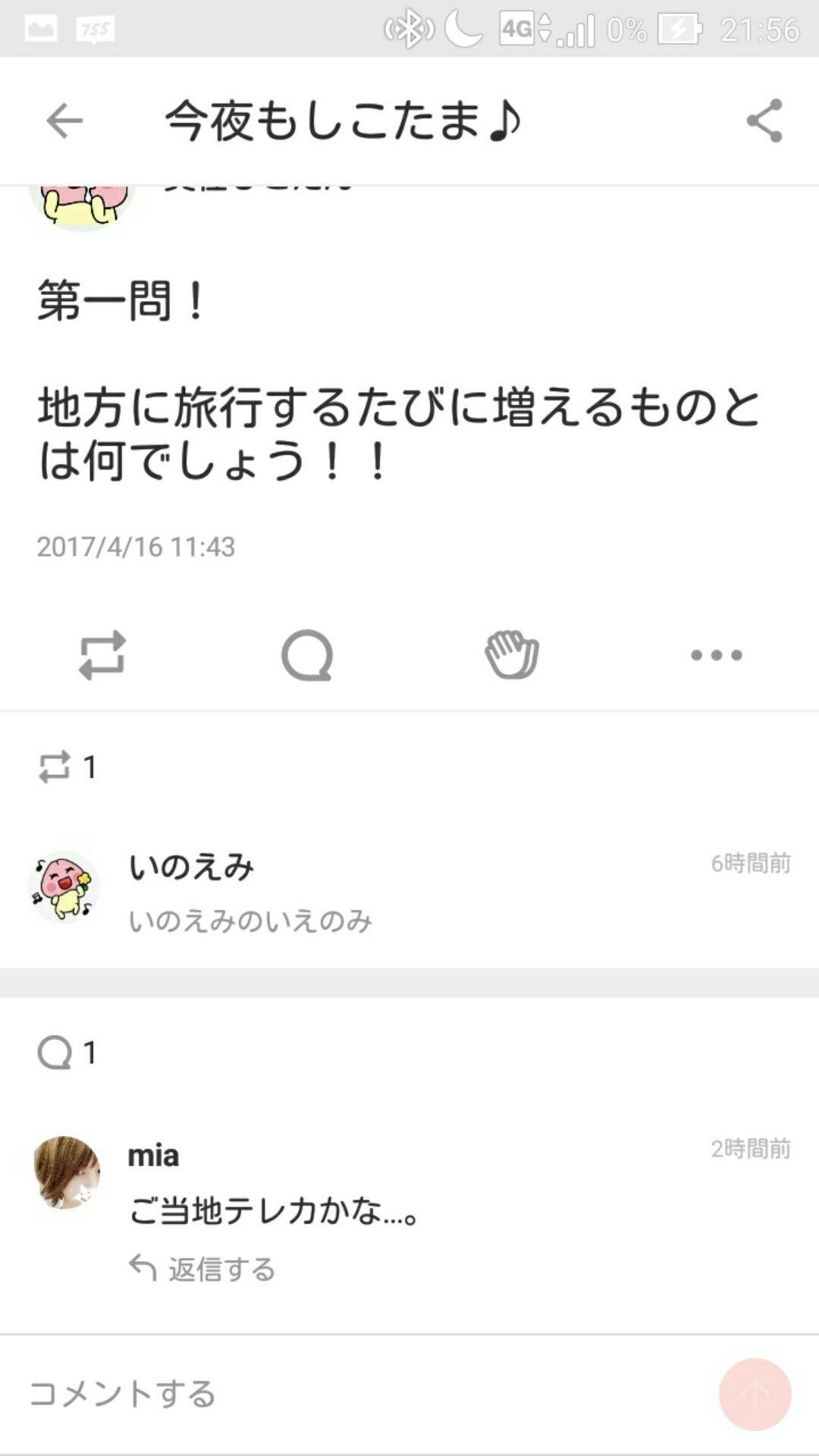
Task: Click the back arrow to return
Action: point(64,121)
